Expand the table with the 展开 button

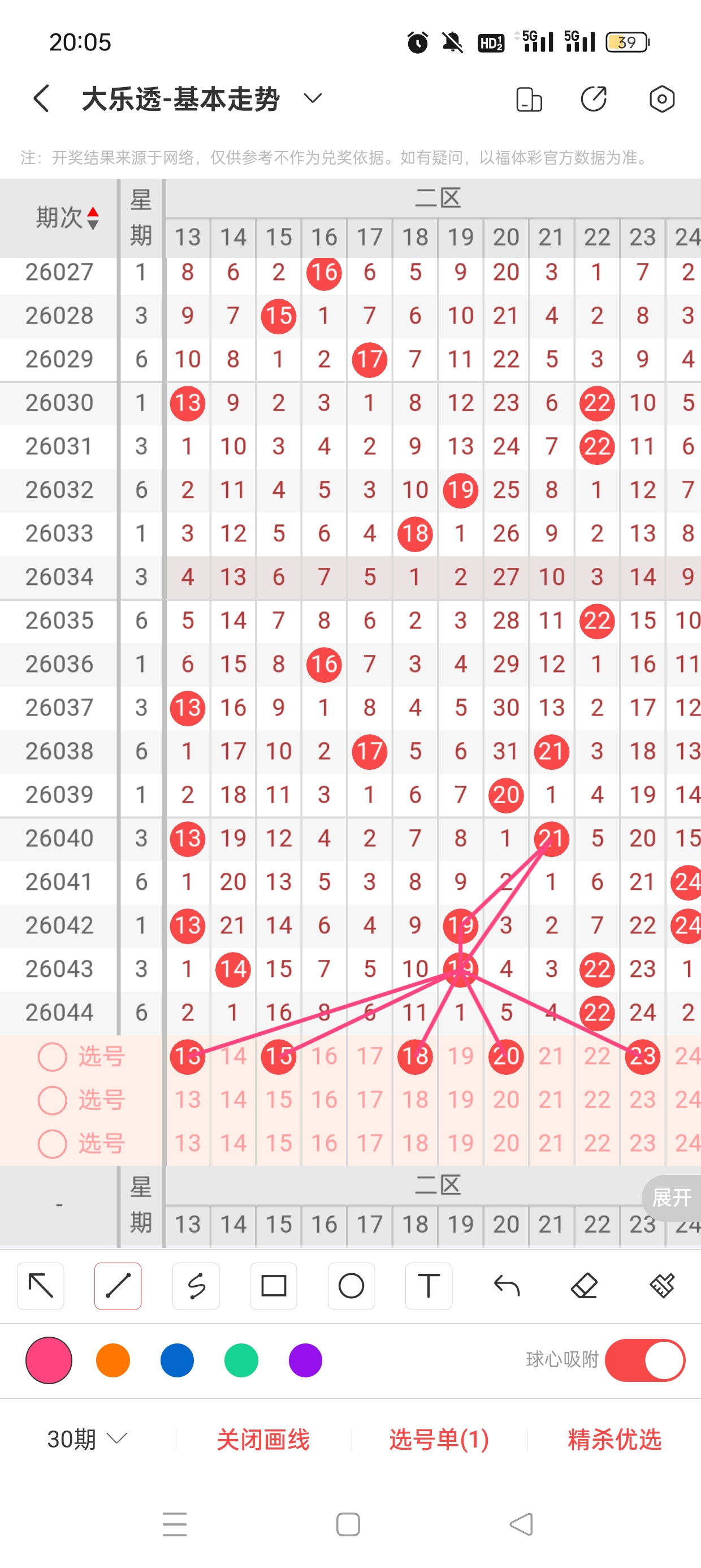671,1197
